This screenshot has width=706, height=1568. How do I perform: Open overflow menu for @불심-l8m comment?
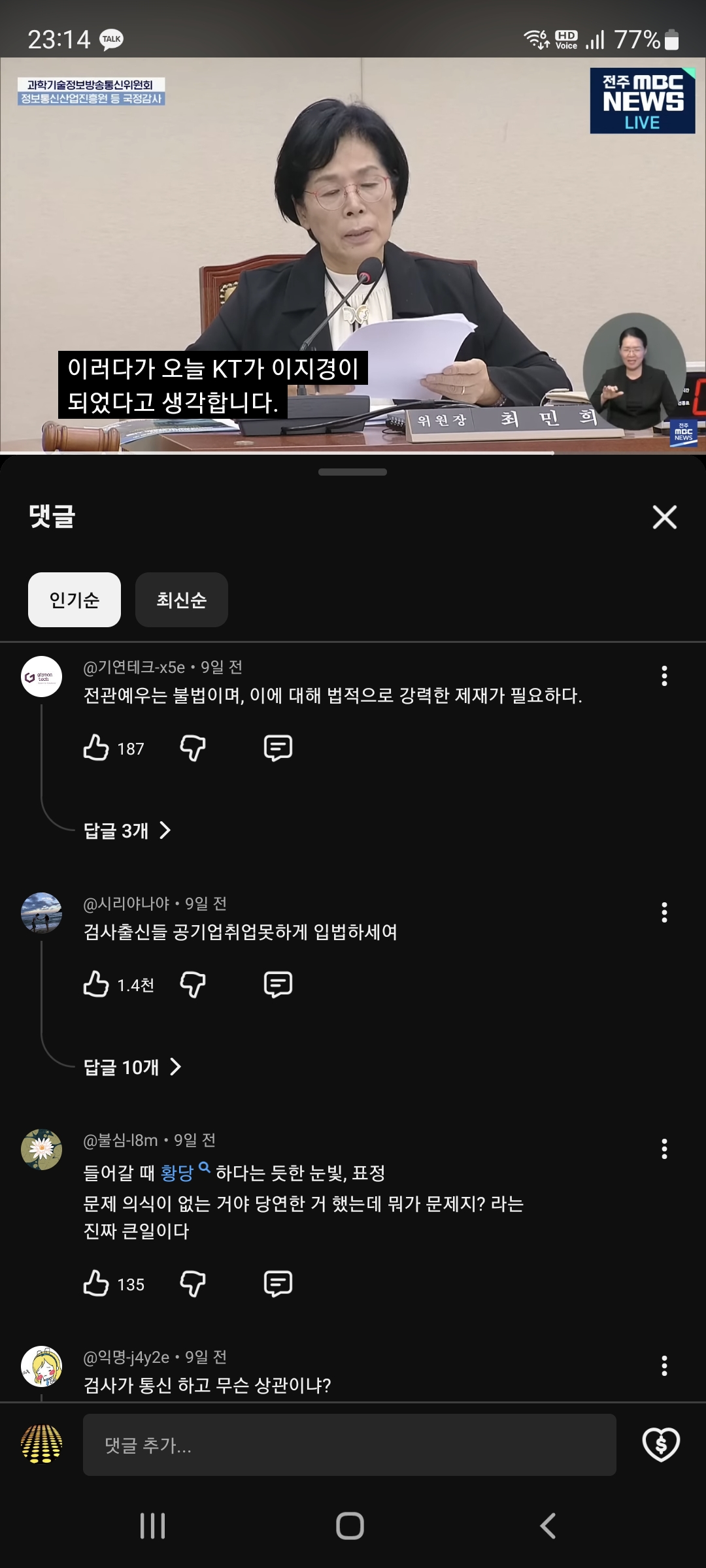(664, 1149)
